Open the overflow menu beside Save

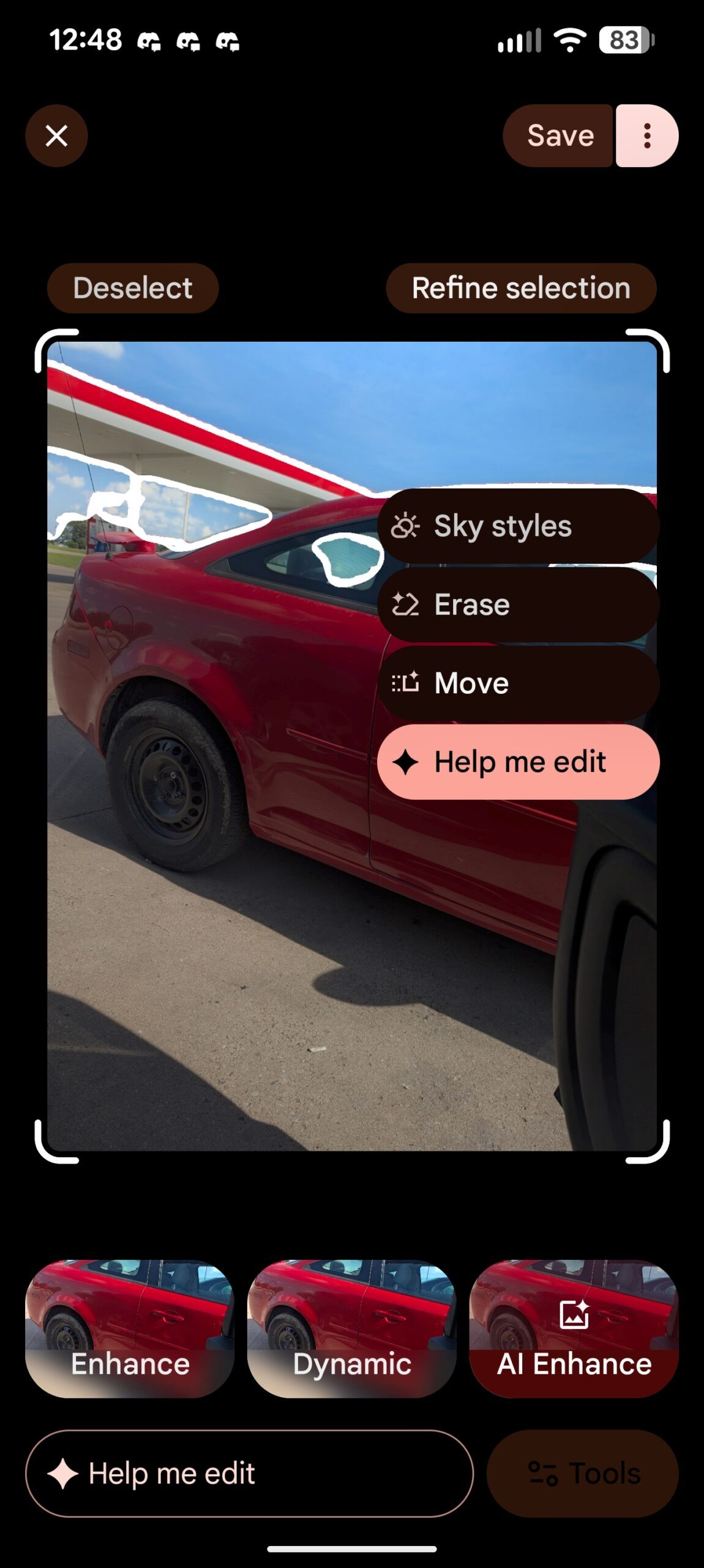647,135
